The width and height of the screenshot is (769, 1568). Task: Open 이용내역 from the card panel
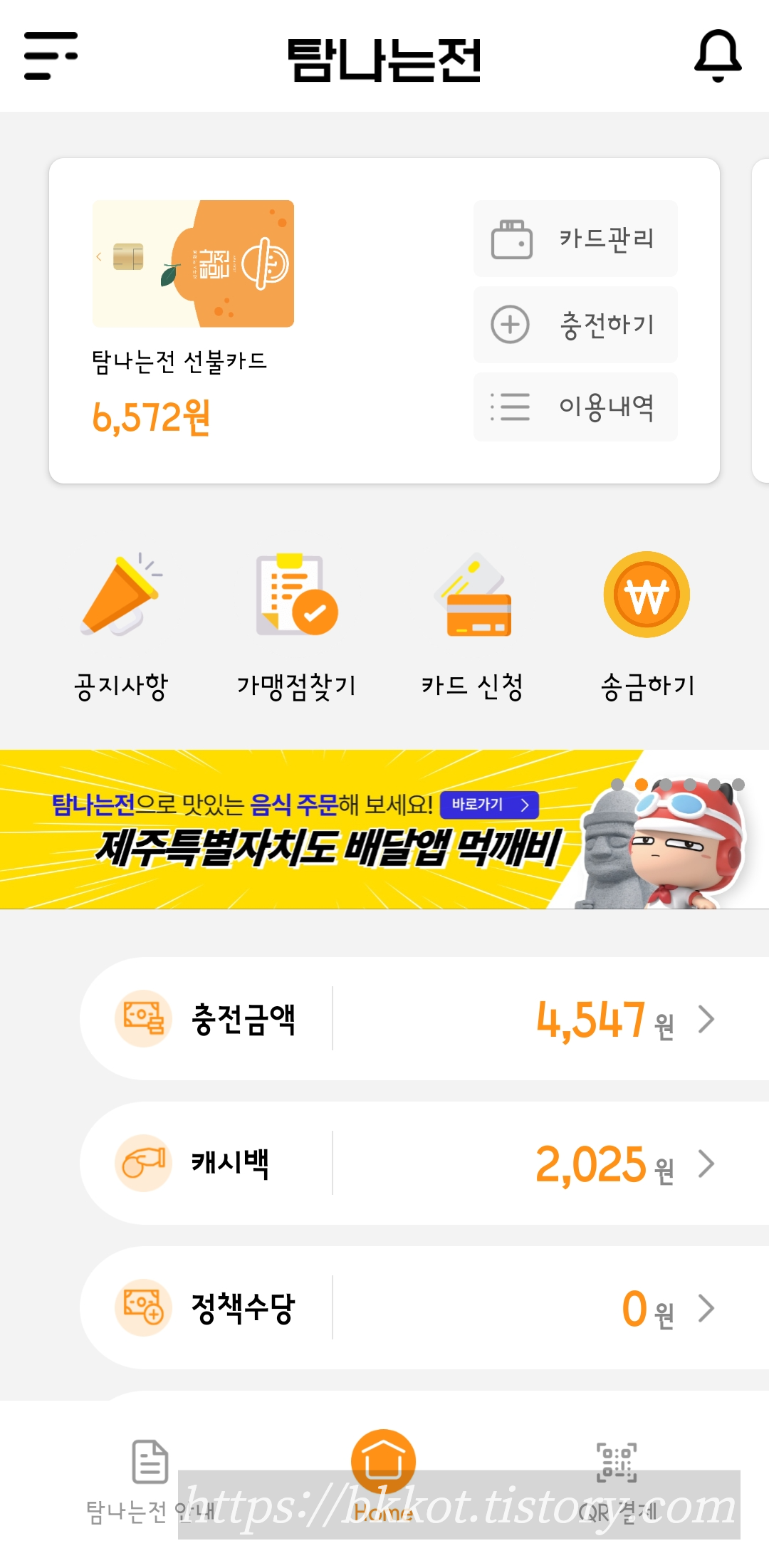[x=575, y=407]
